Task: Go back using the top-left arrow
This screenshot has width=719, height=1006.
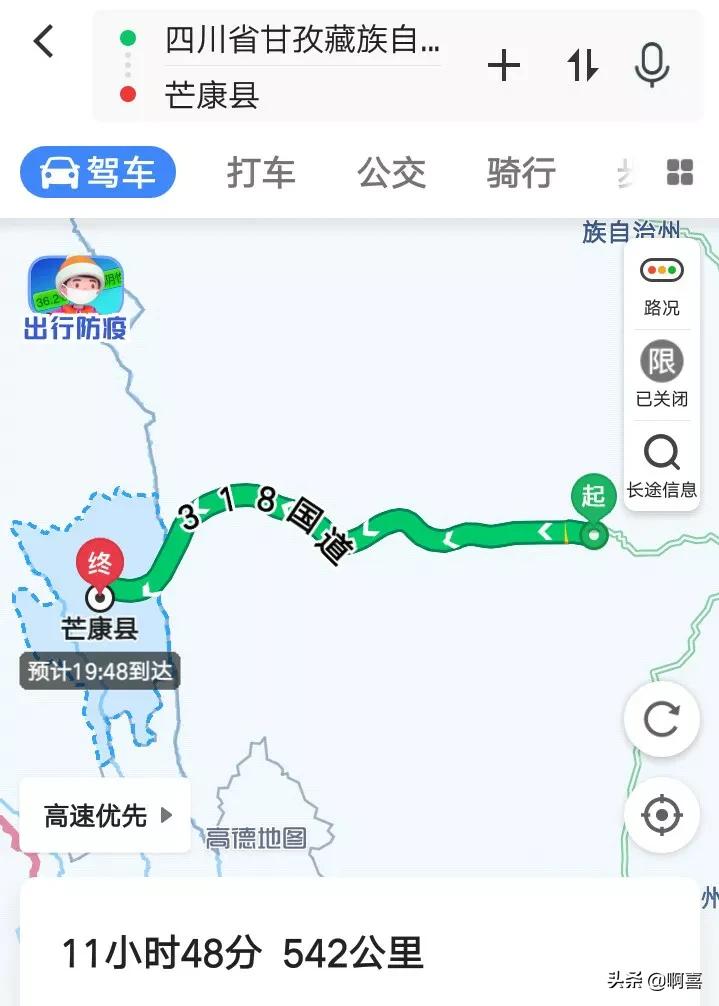Action: [x=43, y=42]
